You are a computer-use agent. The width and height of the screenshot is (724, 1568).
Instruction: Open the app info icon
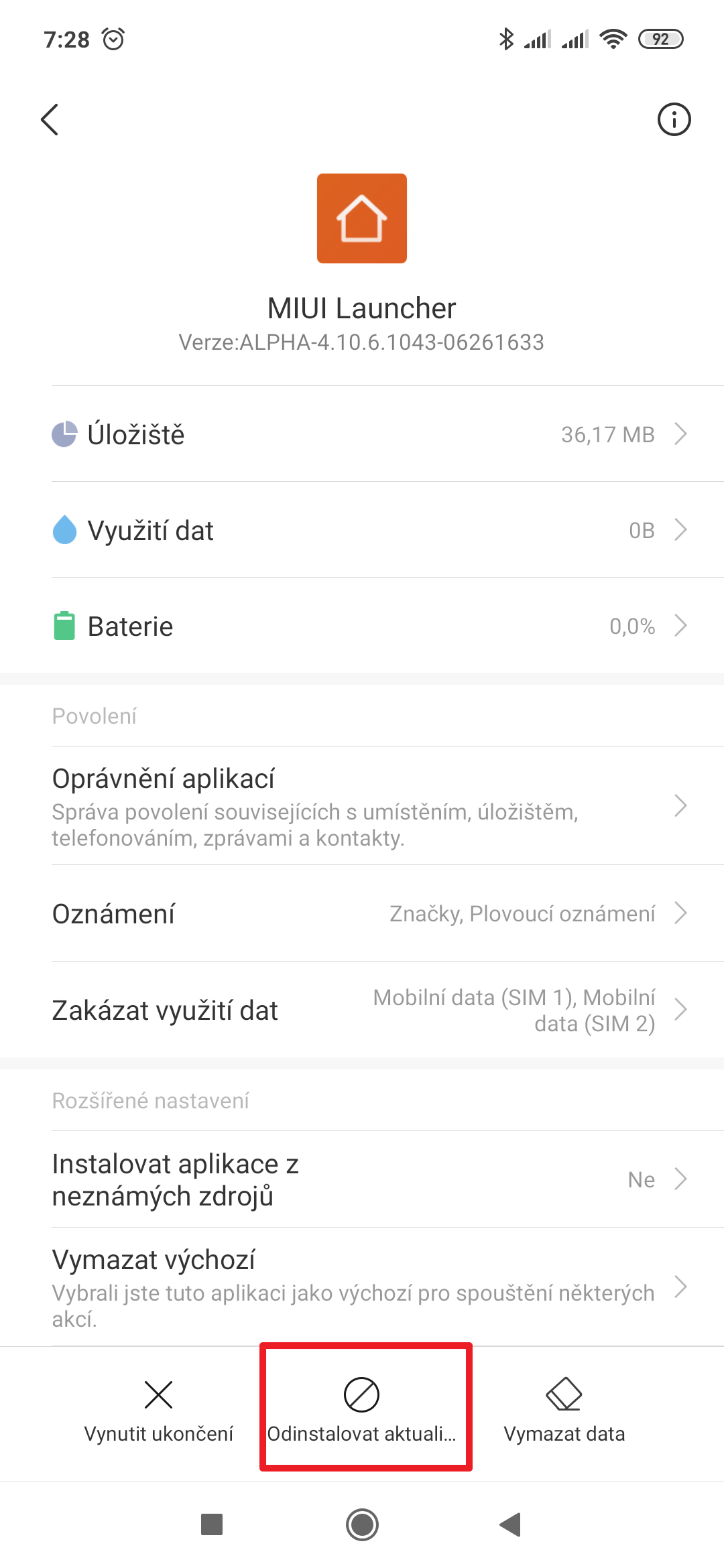pyautogui.click(x=674, y=120)
